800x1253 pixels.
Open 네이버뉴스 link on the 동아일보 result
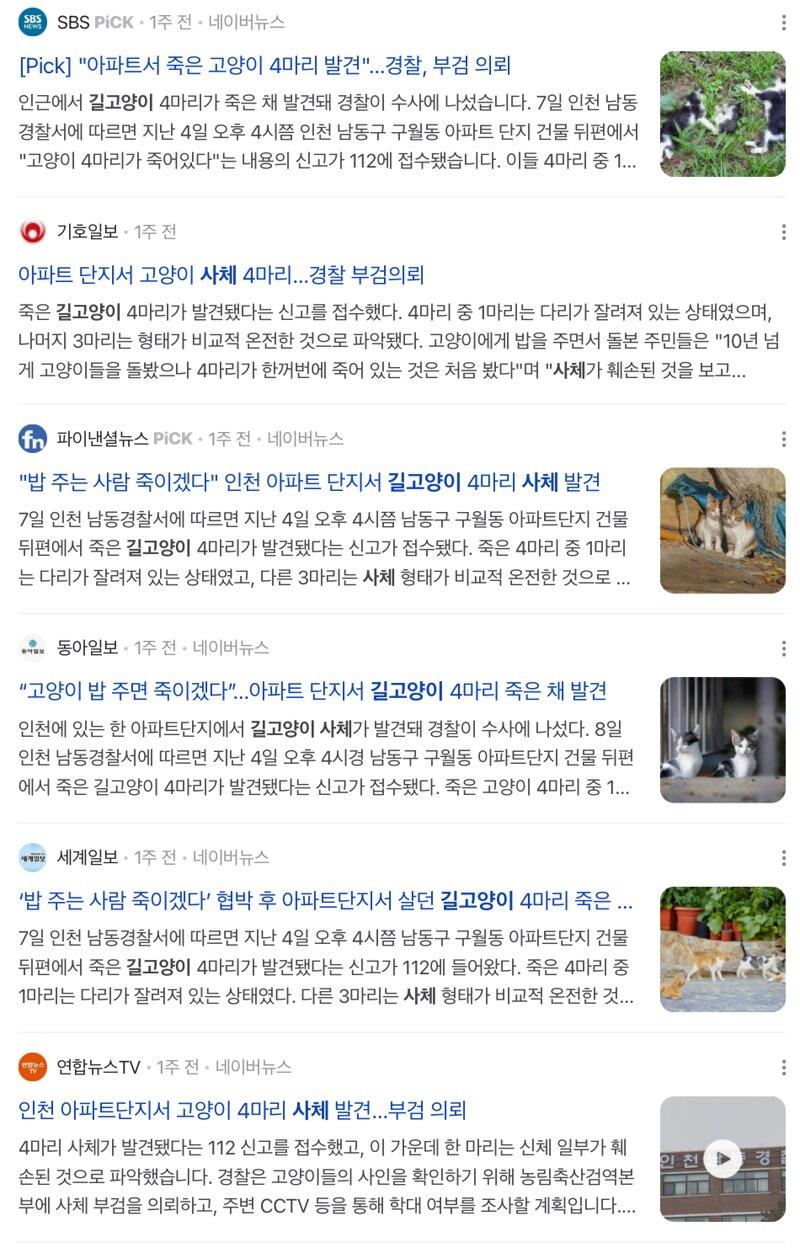pyautogui.click(x=231, y=648)
